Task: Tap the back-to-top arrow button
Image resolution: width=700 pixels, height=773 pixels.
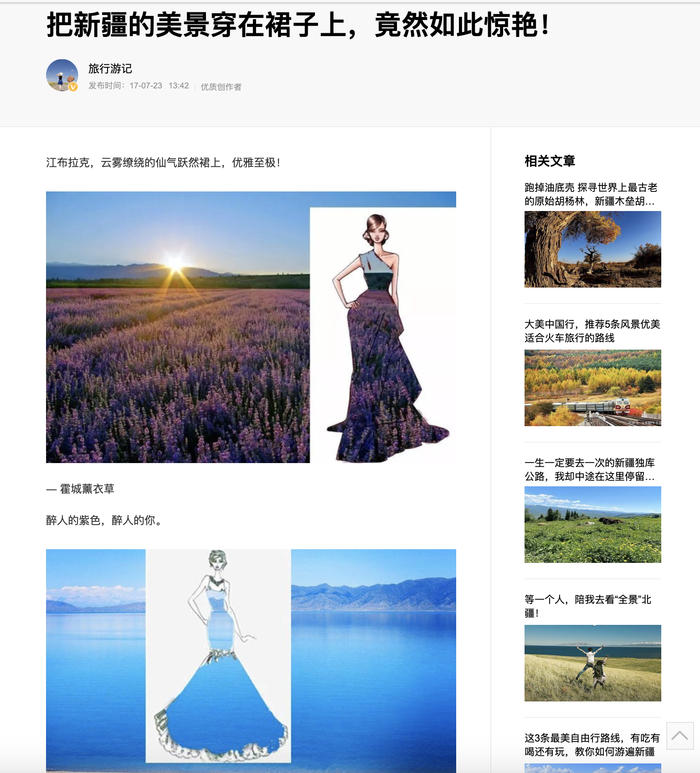Action: click(680, 736)
